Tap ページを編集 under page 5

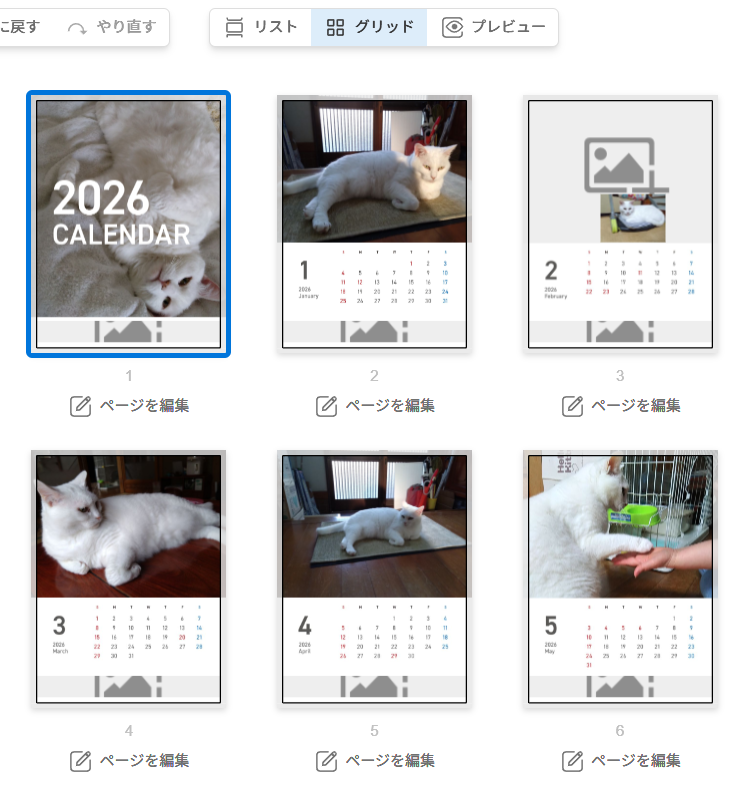click(375, 760)
